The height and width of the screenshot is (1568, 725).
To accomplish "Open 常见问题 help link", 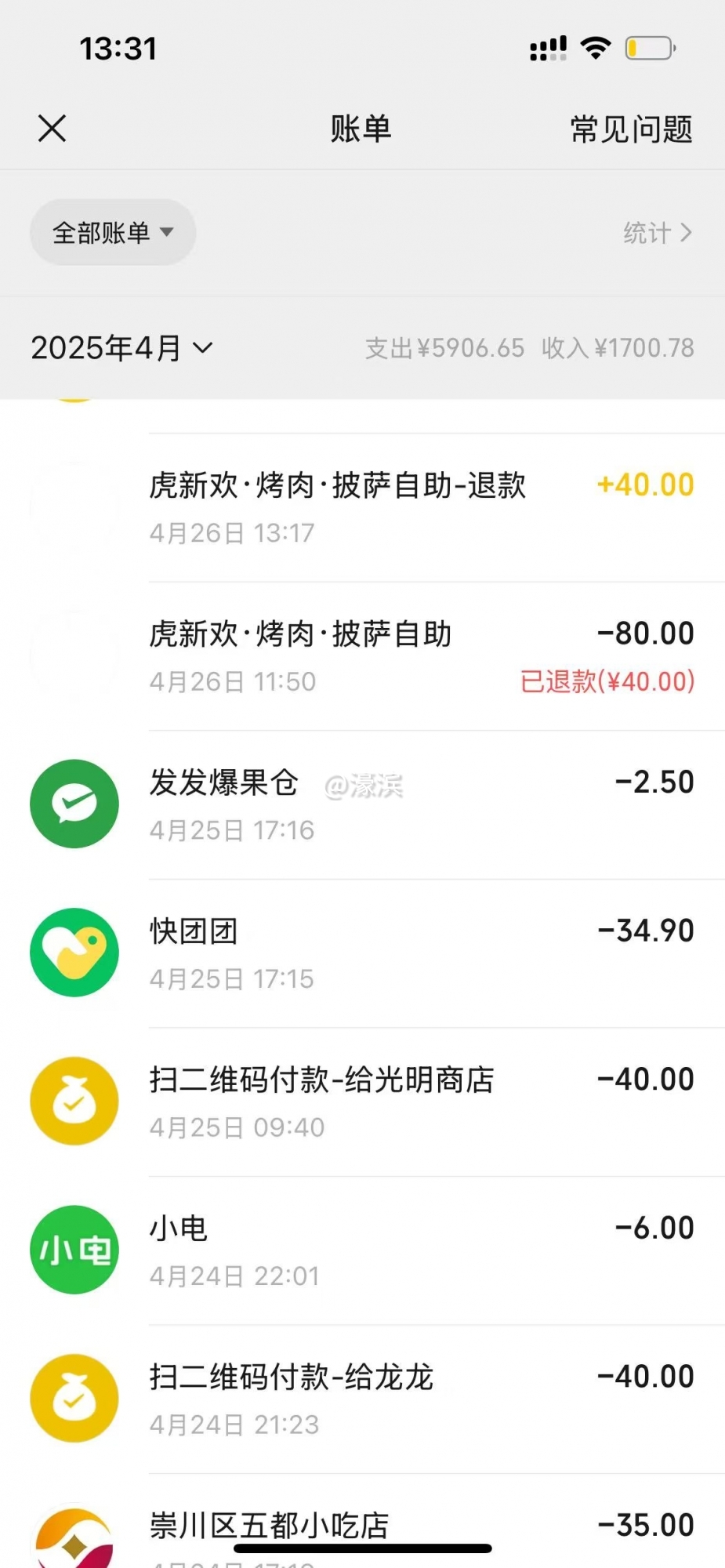I will (631, 129).
